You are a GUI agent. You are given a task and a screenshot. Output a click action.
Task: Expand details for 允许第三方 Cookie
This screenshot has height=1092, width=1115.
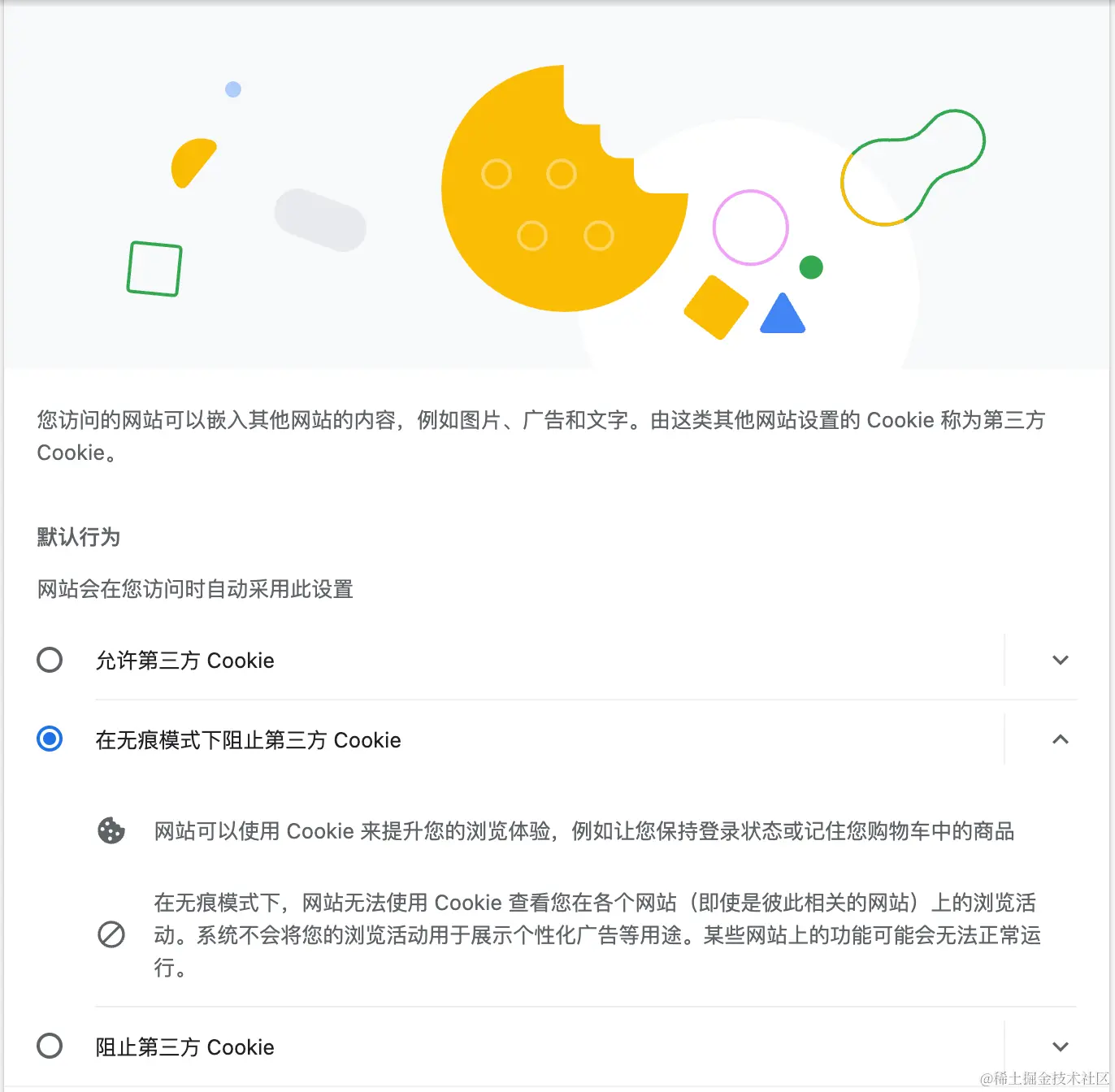1060,660
